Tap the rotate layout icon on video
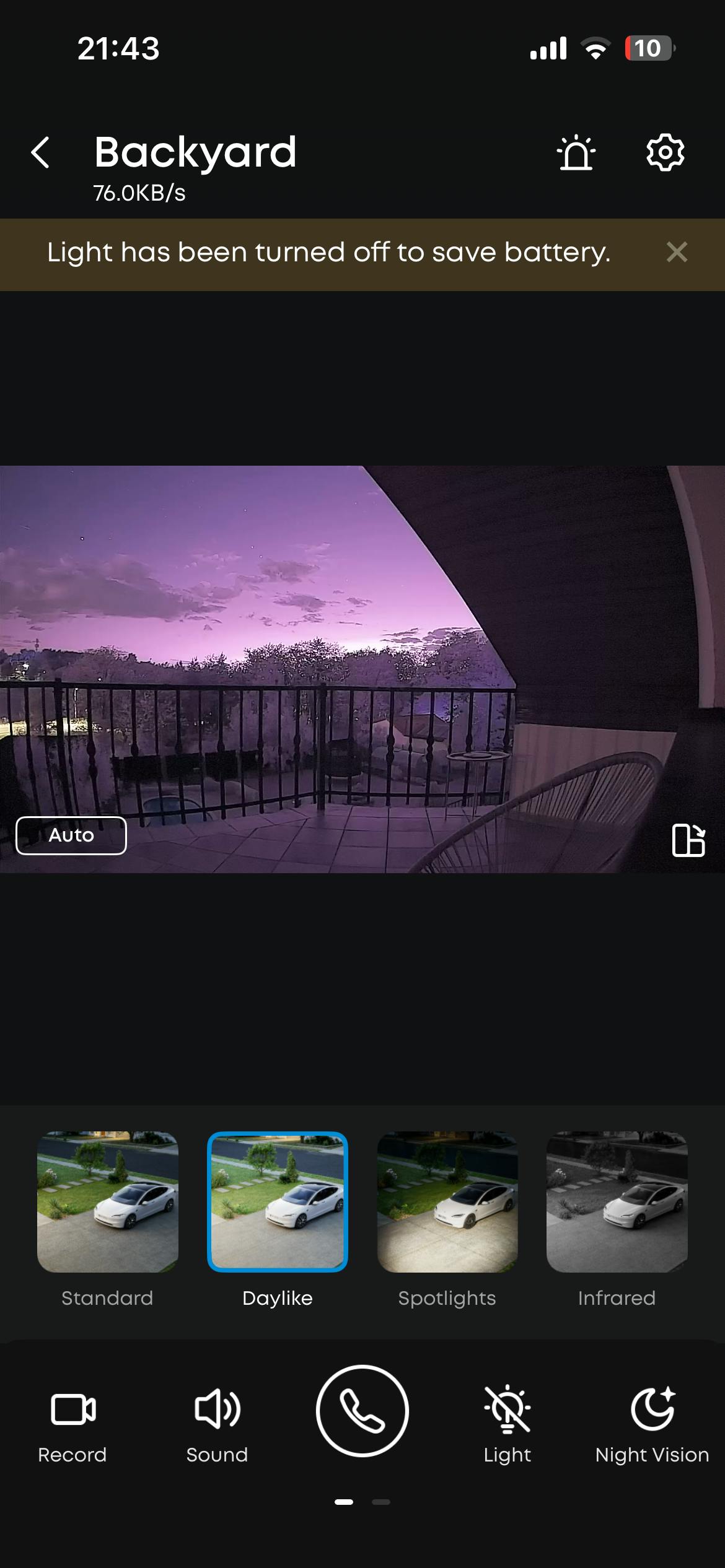The image size is (725, 1568). click(688, 840)
